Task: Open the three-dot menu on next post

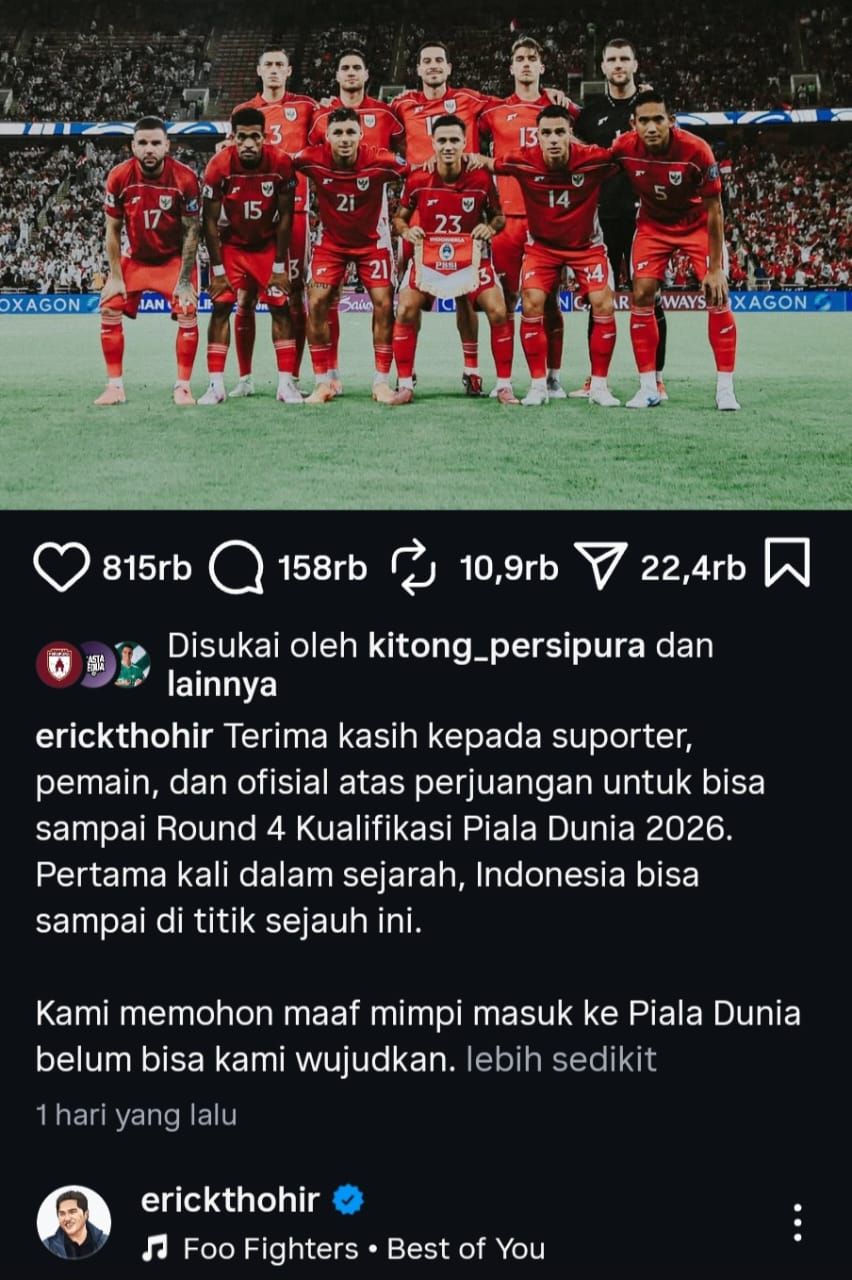Action: pos(797,1222)
